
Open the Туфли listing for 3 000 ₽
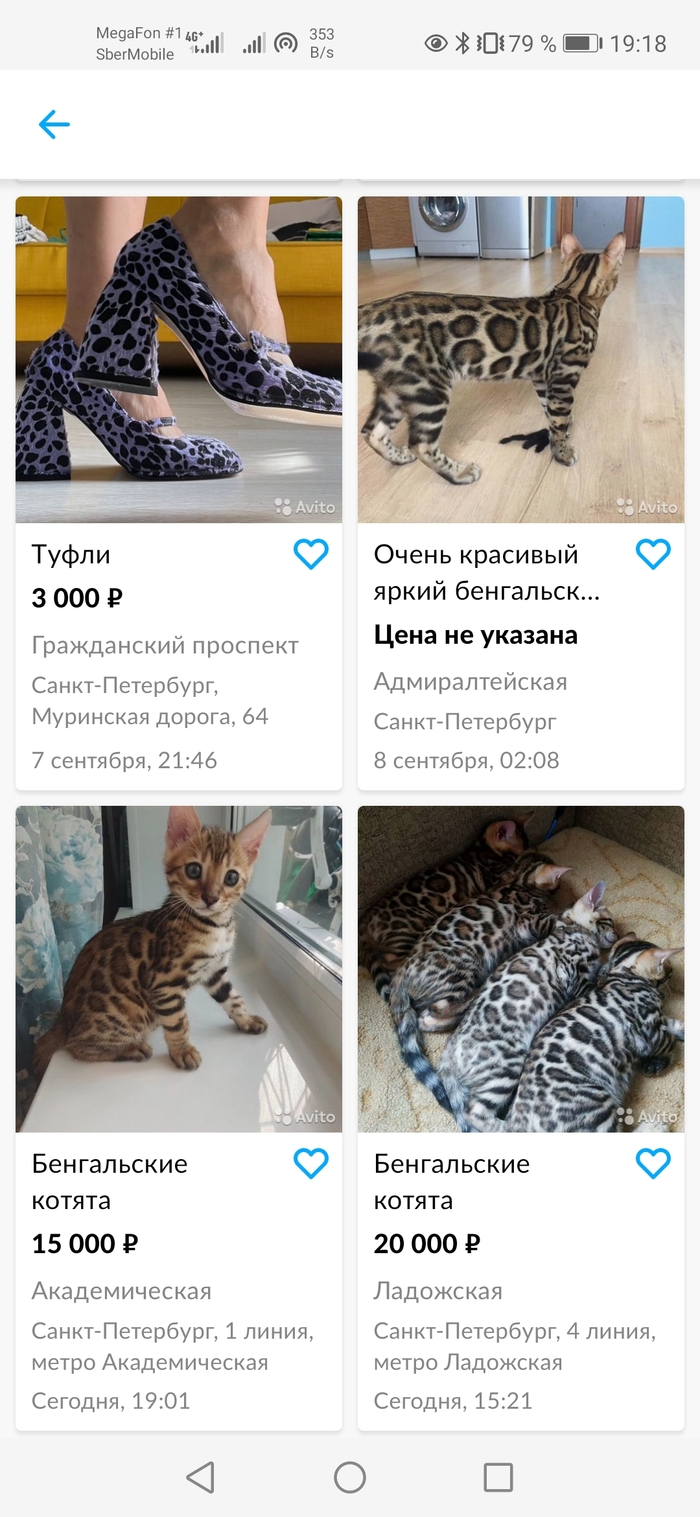(178, 360)
